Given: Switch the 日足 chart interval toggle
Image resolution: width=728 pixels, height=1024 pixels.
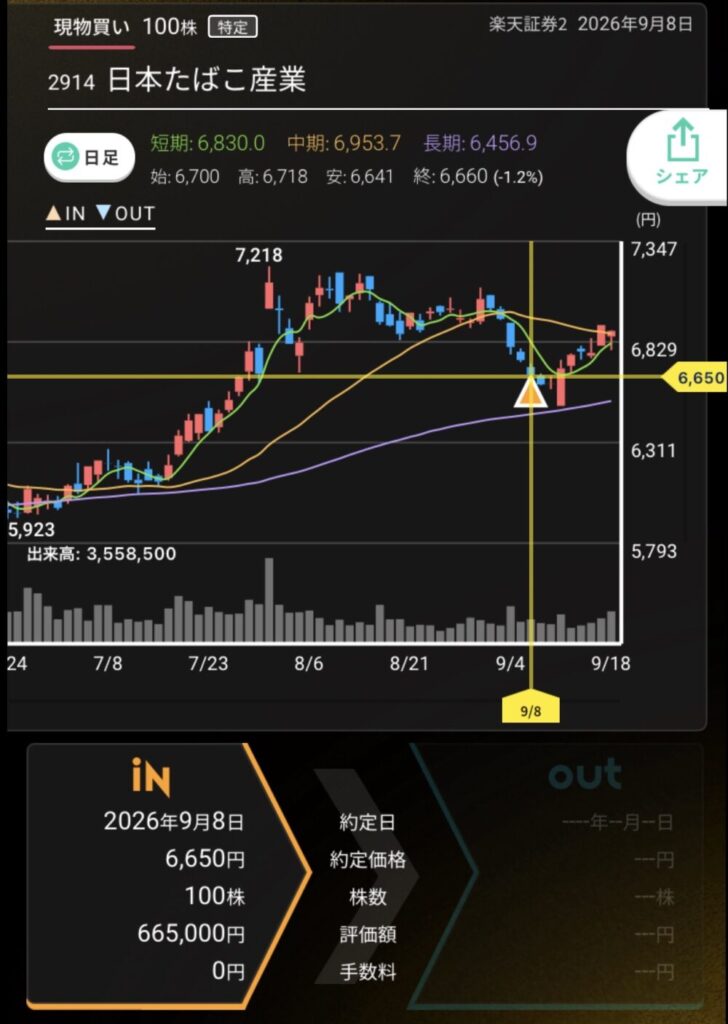Looking at the screenshot, I should tap(89, 157).
